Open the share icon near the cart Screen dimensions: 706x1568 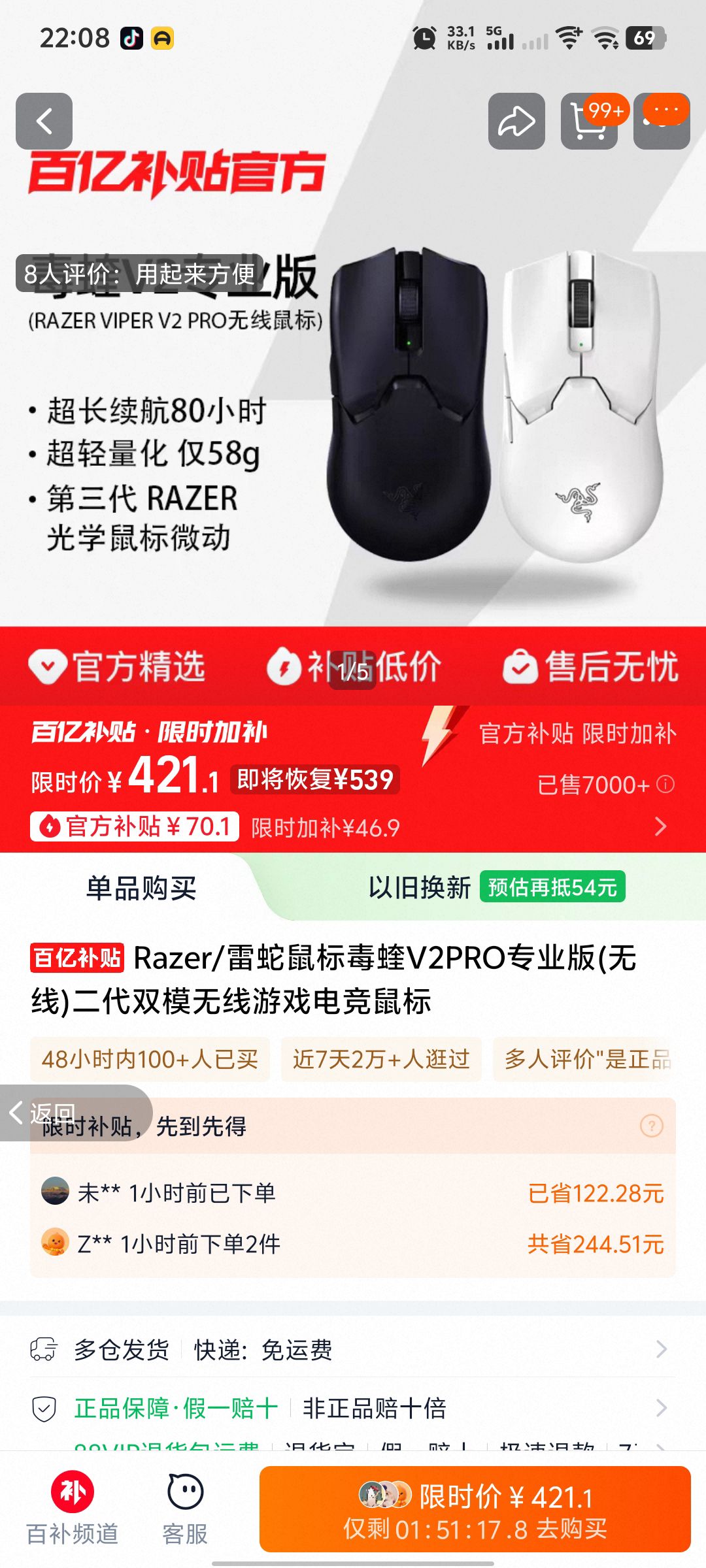pyautogui.click(x=516, y=122)
